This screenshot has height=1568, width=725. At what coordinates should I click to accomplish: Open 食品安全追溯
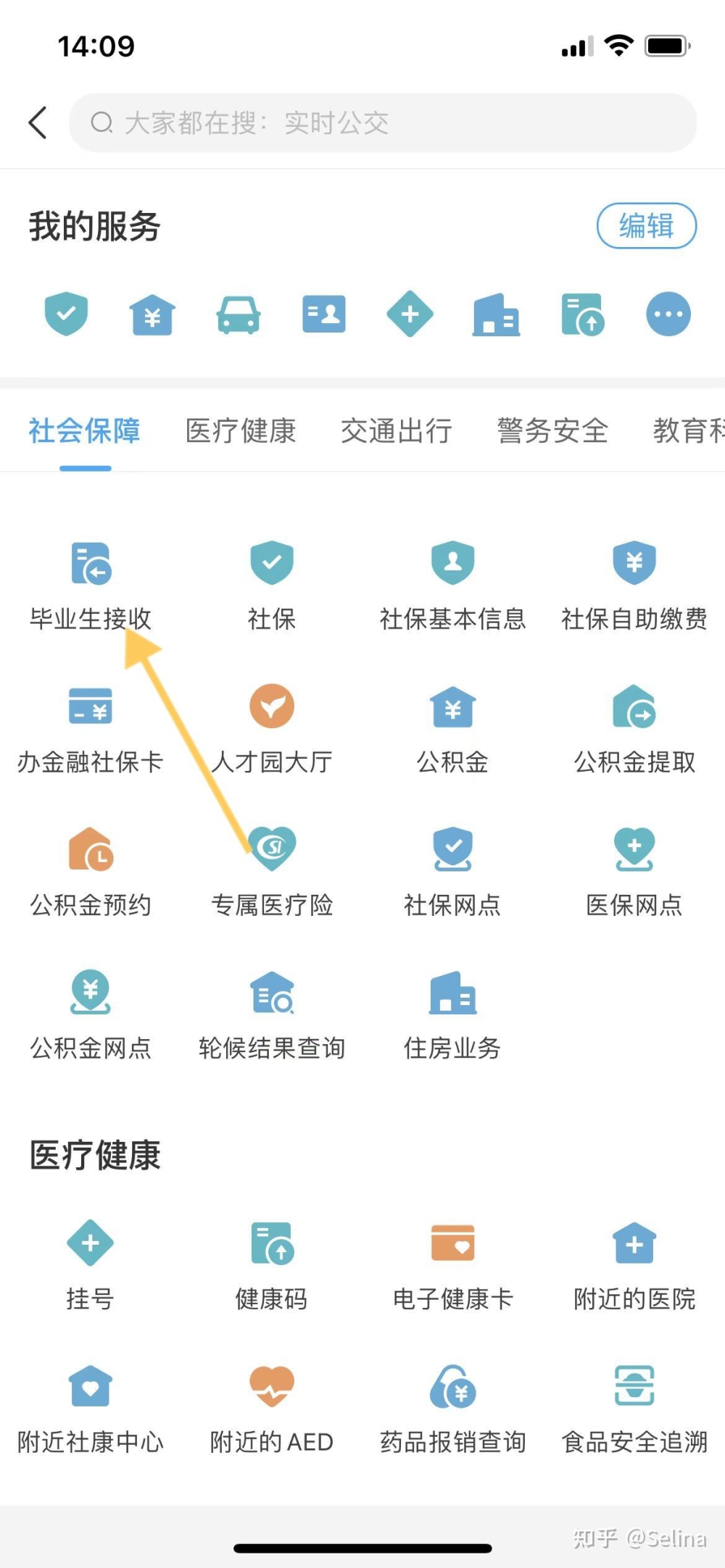(634, 1409)
